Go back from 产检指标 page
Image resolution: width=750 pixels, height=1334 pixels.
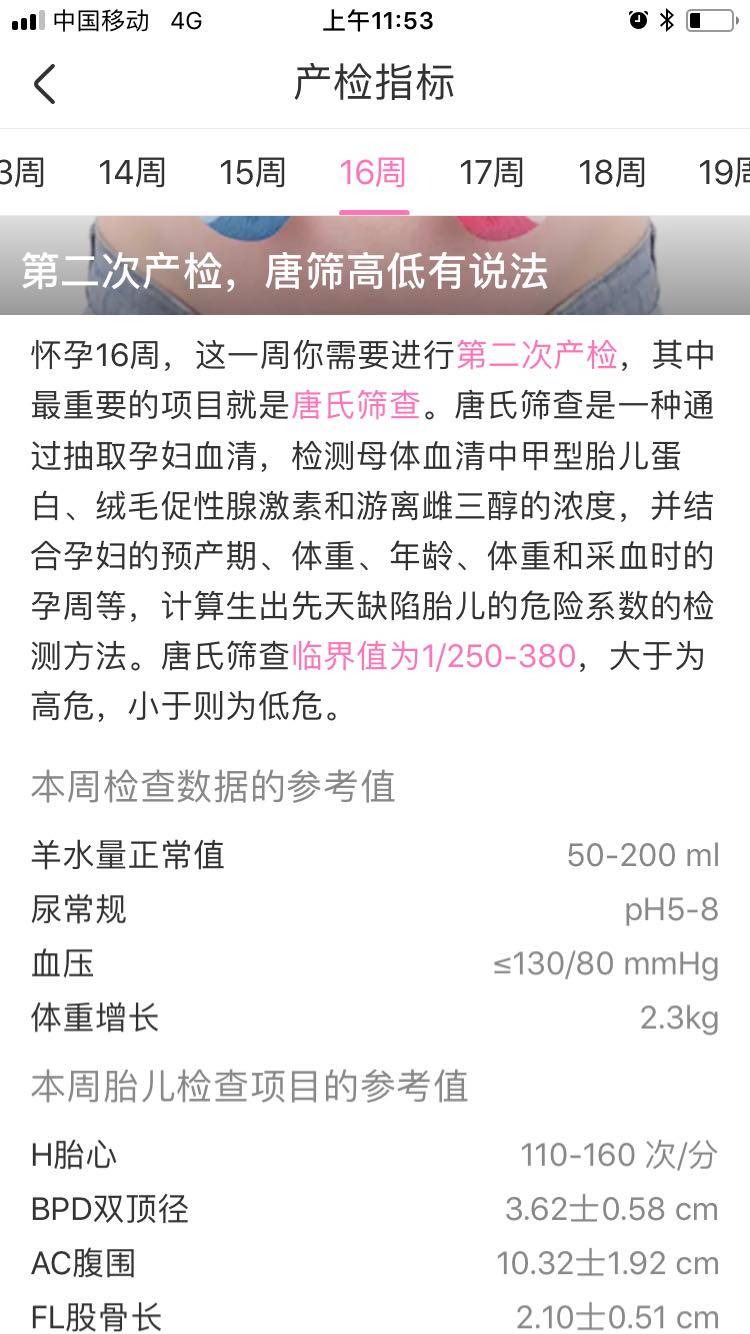[x=45, y=83]
